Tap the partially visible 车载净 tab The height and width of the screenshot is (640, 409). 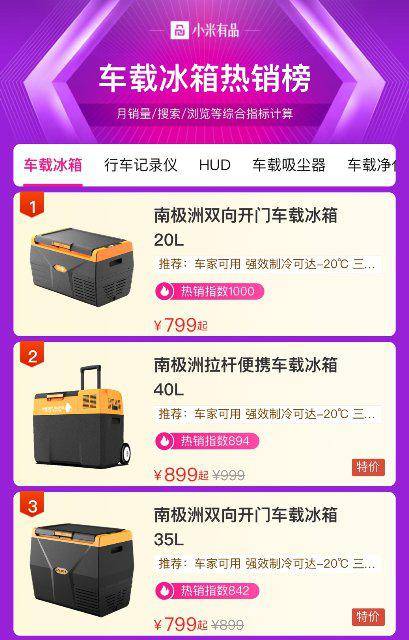point(371,165)
